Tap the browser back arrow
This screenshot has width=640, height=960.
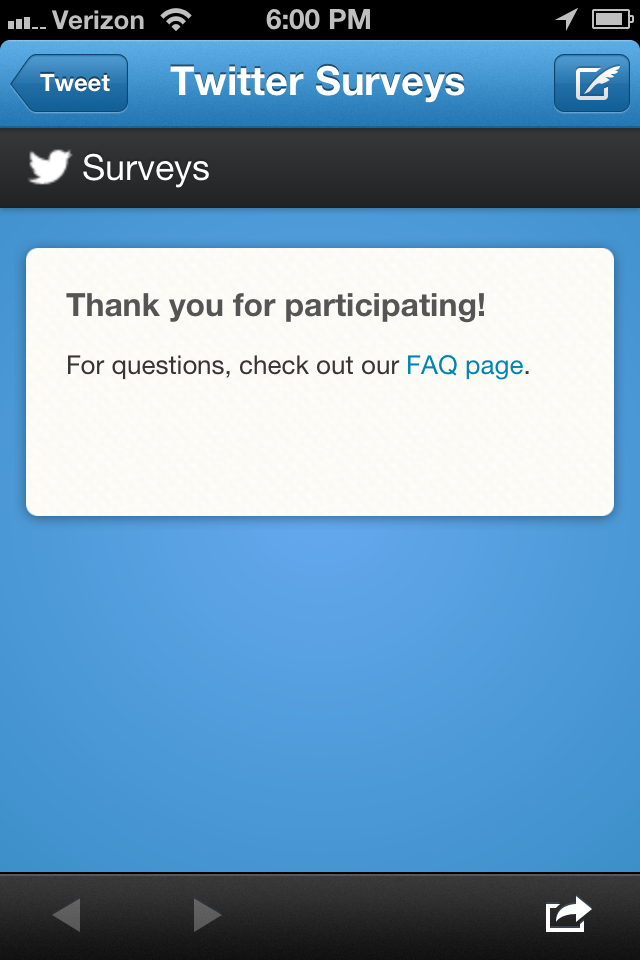[66, 914]
